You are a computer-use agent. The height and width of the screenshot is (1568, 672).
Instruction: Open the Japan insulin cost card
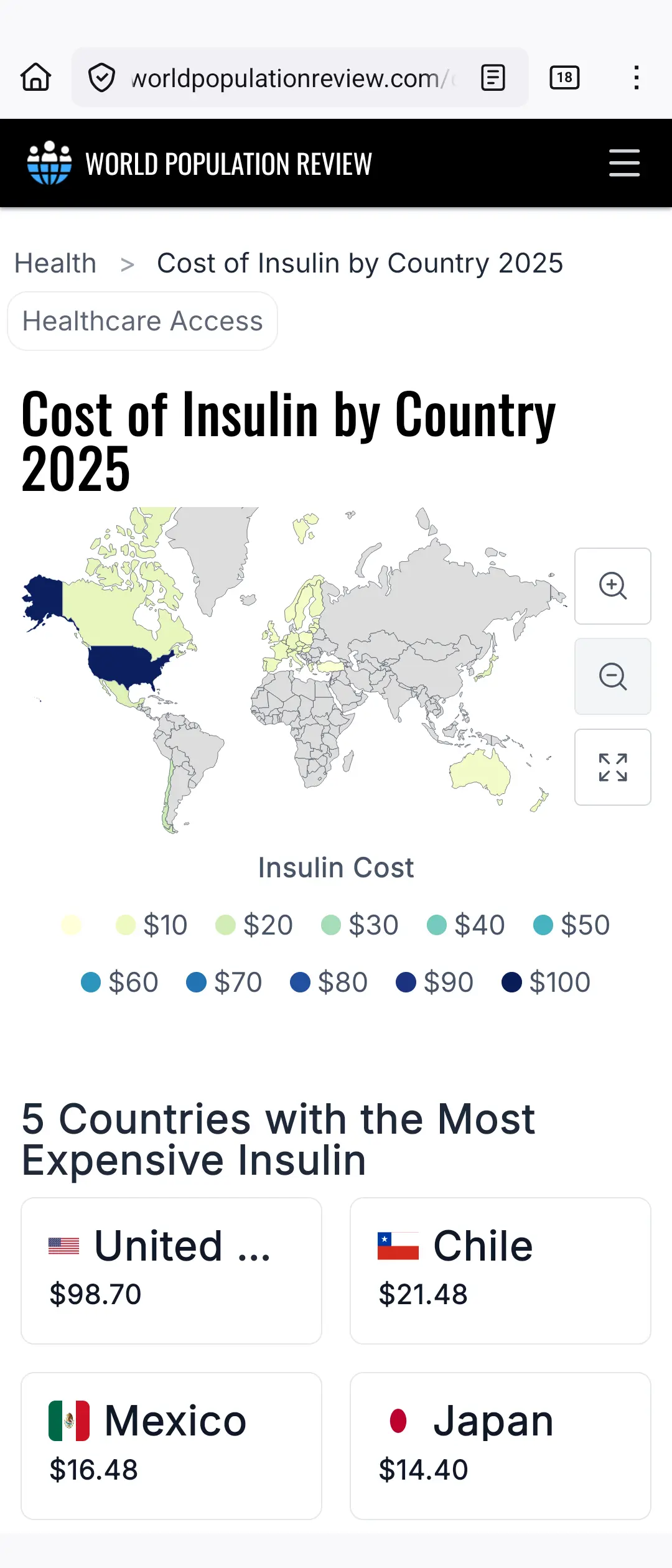point(500,1445)
